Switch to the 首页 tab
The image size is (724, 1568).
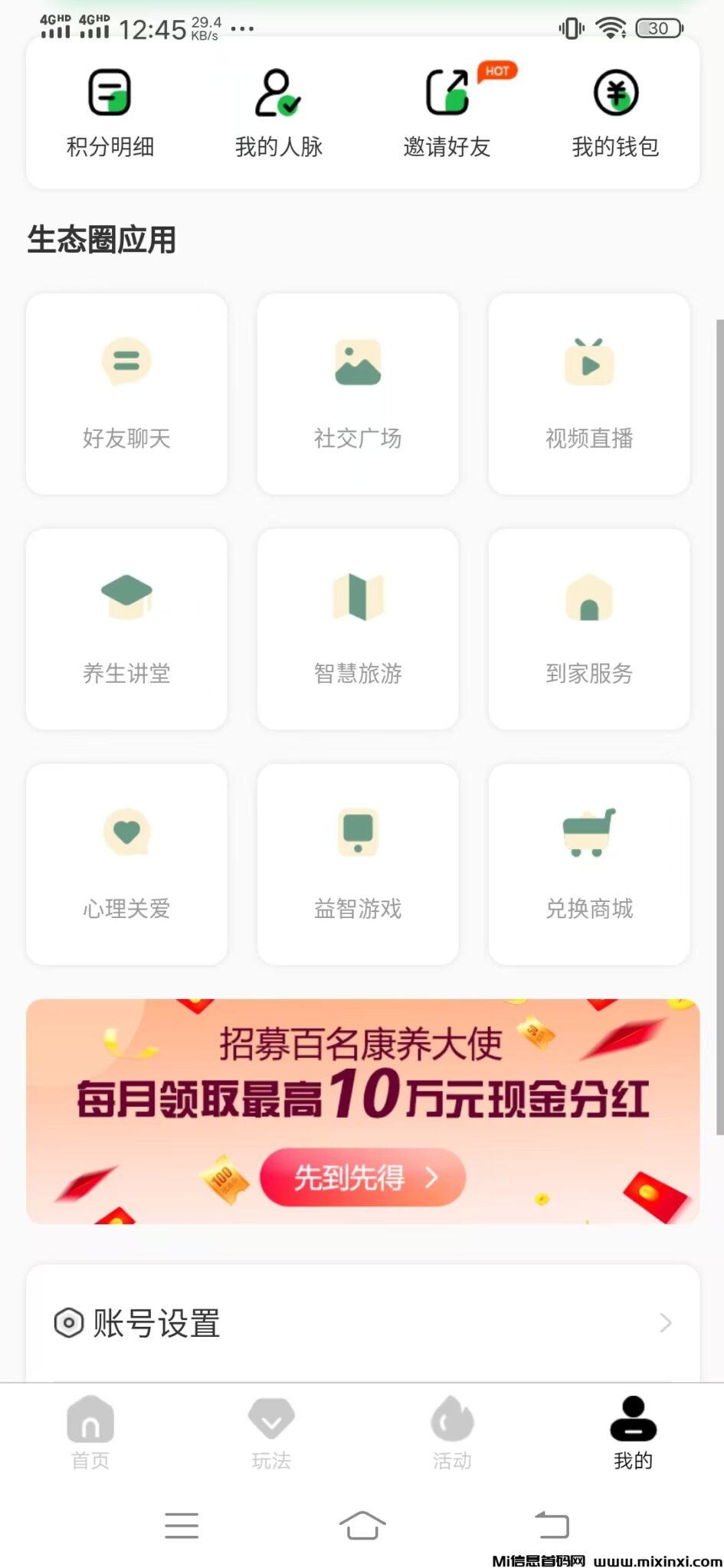pyautogui.click(x=90, y=1432)
